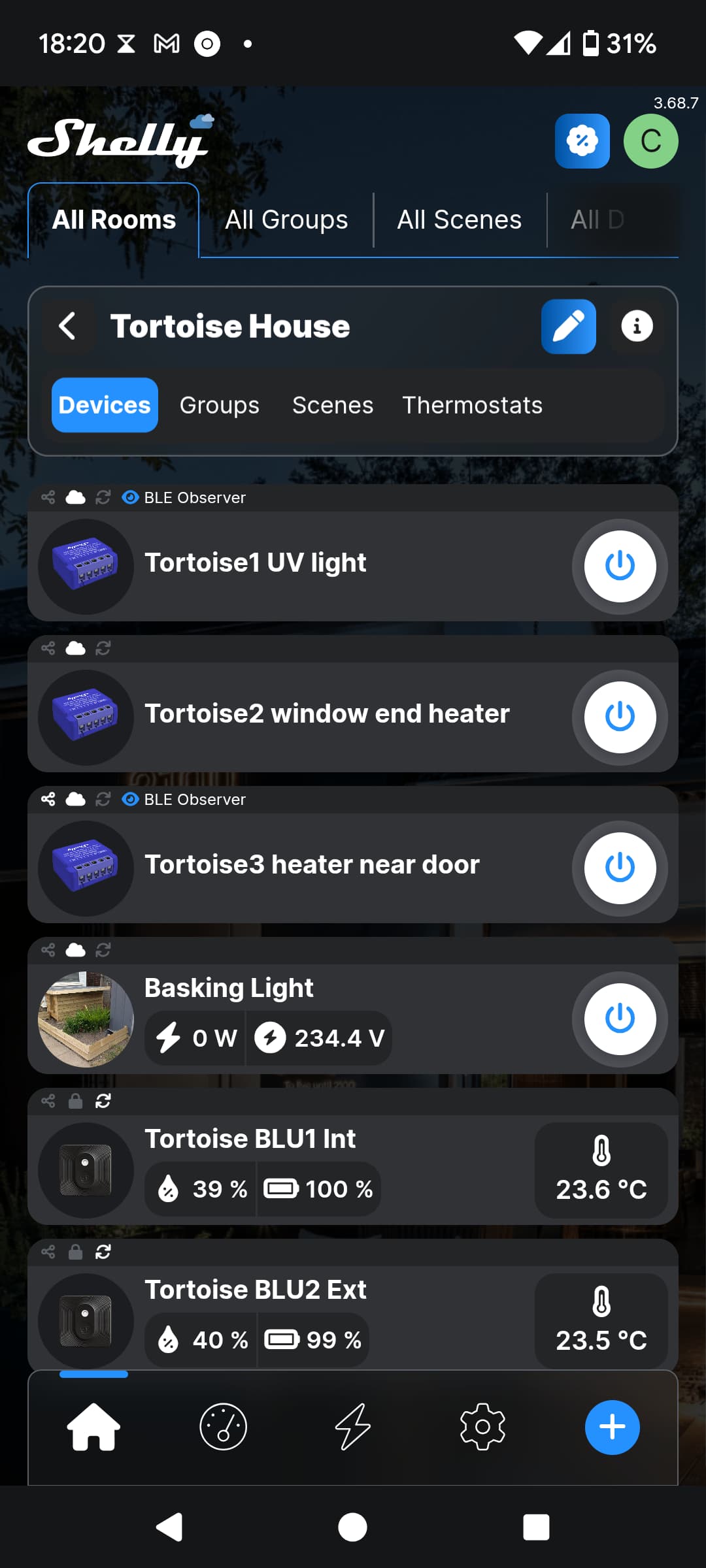Select the Scenes tab in Tortoise House
The image size is (706, 1568).
333,405
